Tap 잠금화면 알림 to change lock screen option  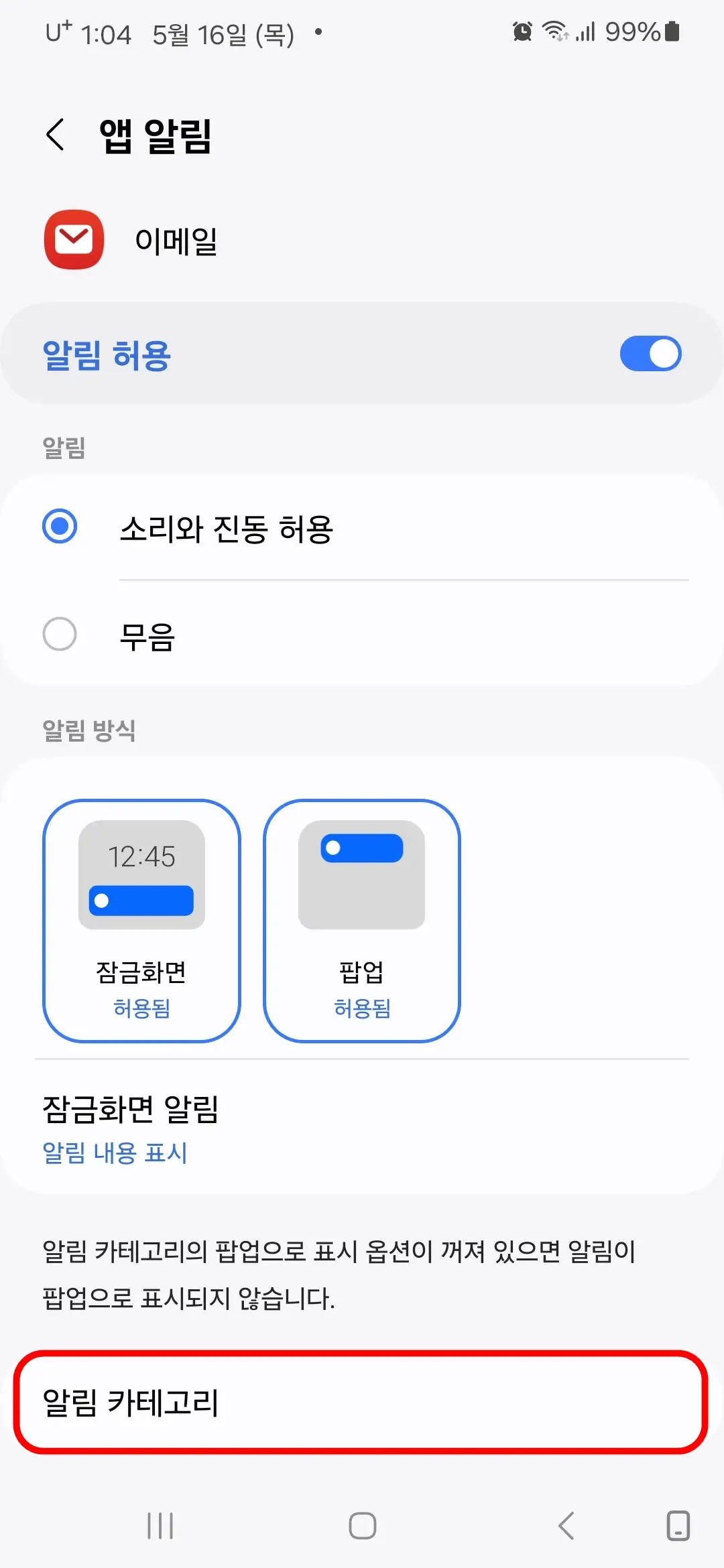(132, 1112)
